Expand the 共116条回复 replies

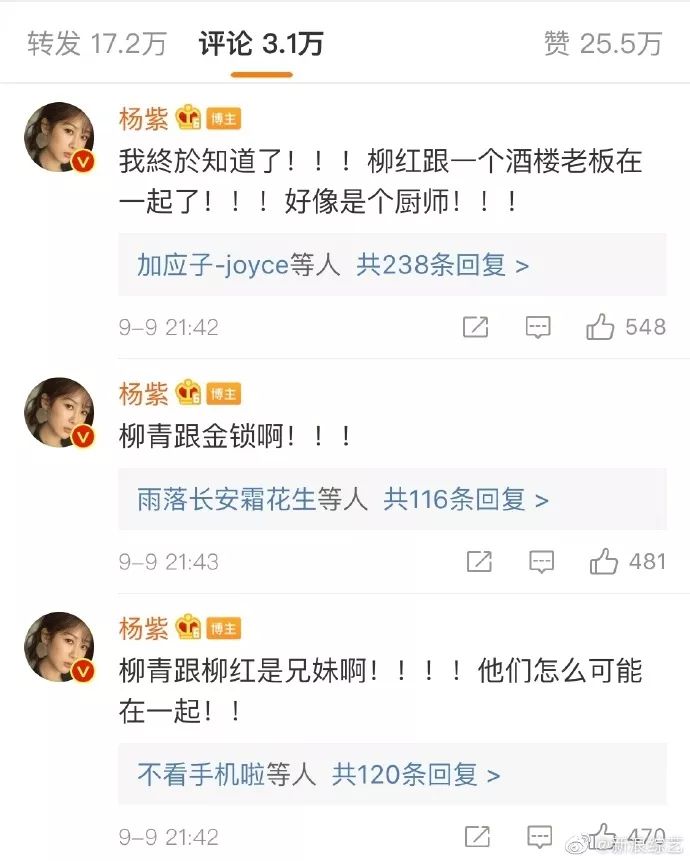point(465,500)
